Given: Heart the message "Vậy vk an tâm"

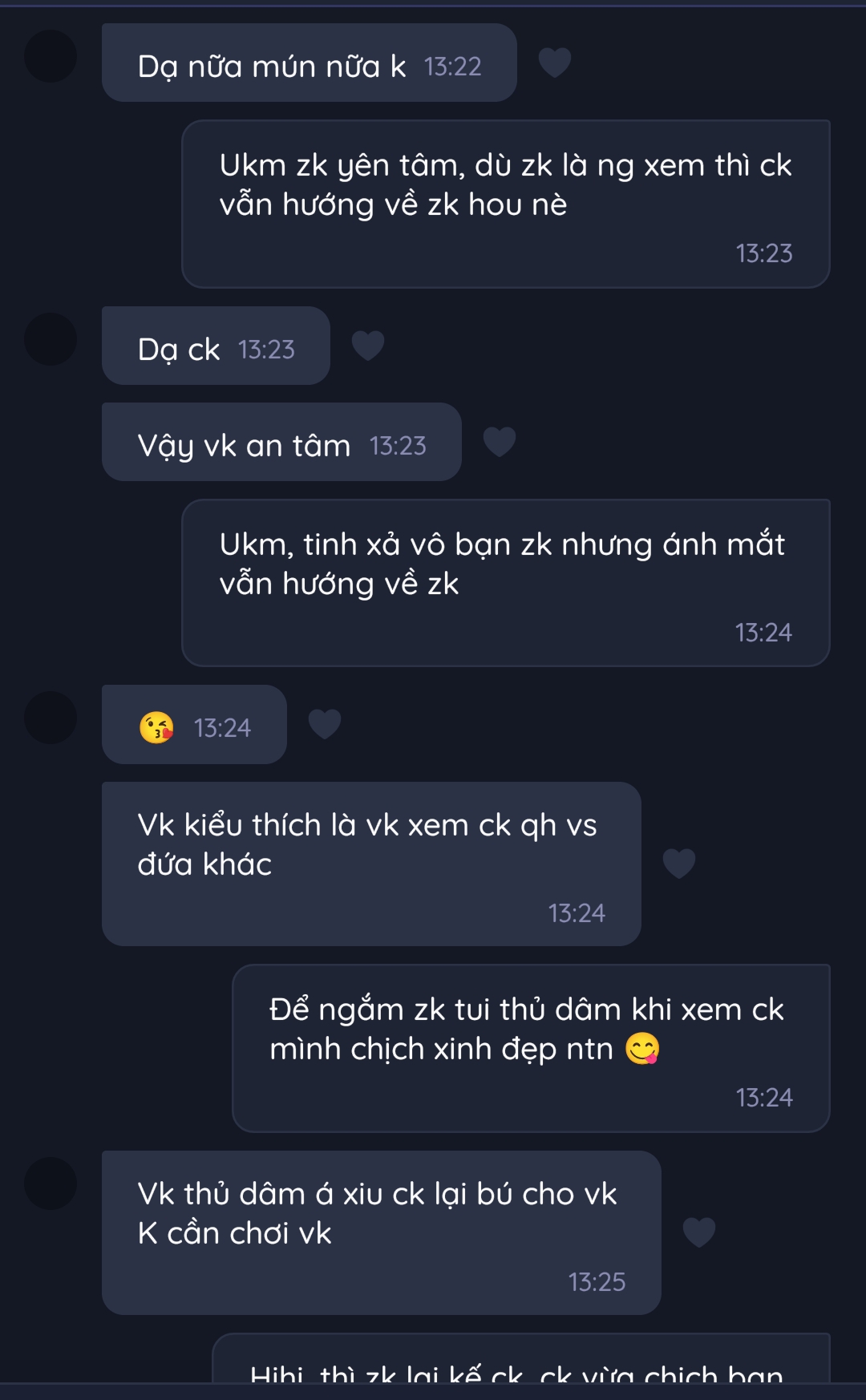Looking at the screenshot, I should (500, 442).
